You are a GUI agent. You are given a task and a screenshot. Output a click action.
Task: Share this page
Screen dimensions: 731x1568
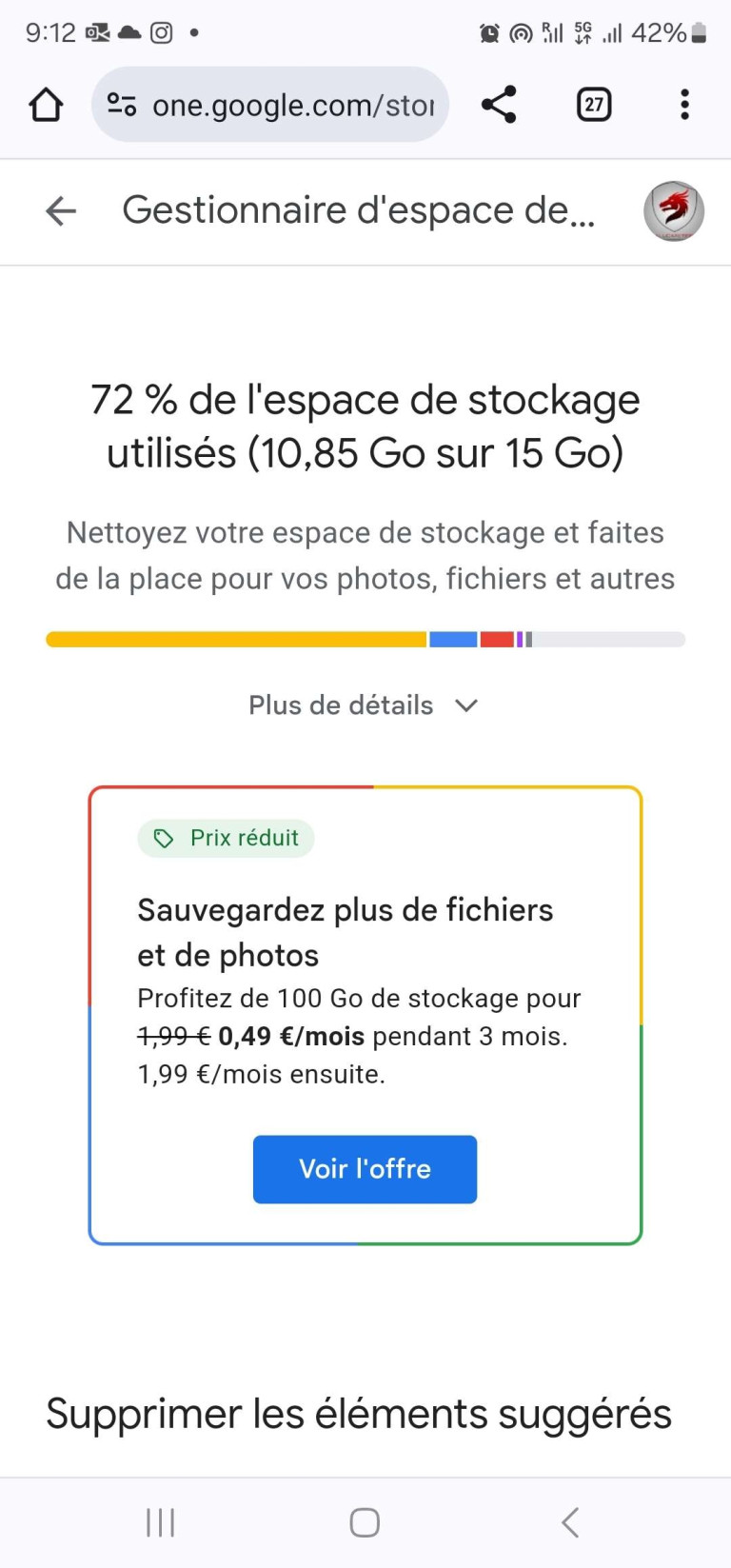click(499, 105)
